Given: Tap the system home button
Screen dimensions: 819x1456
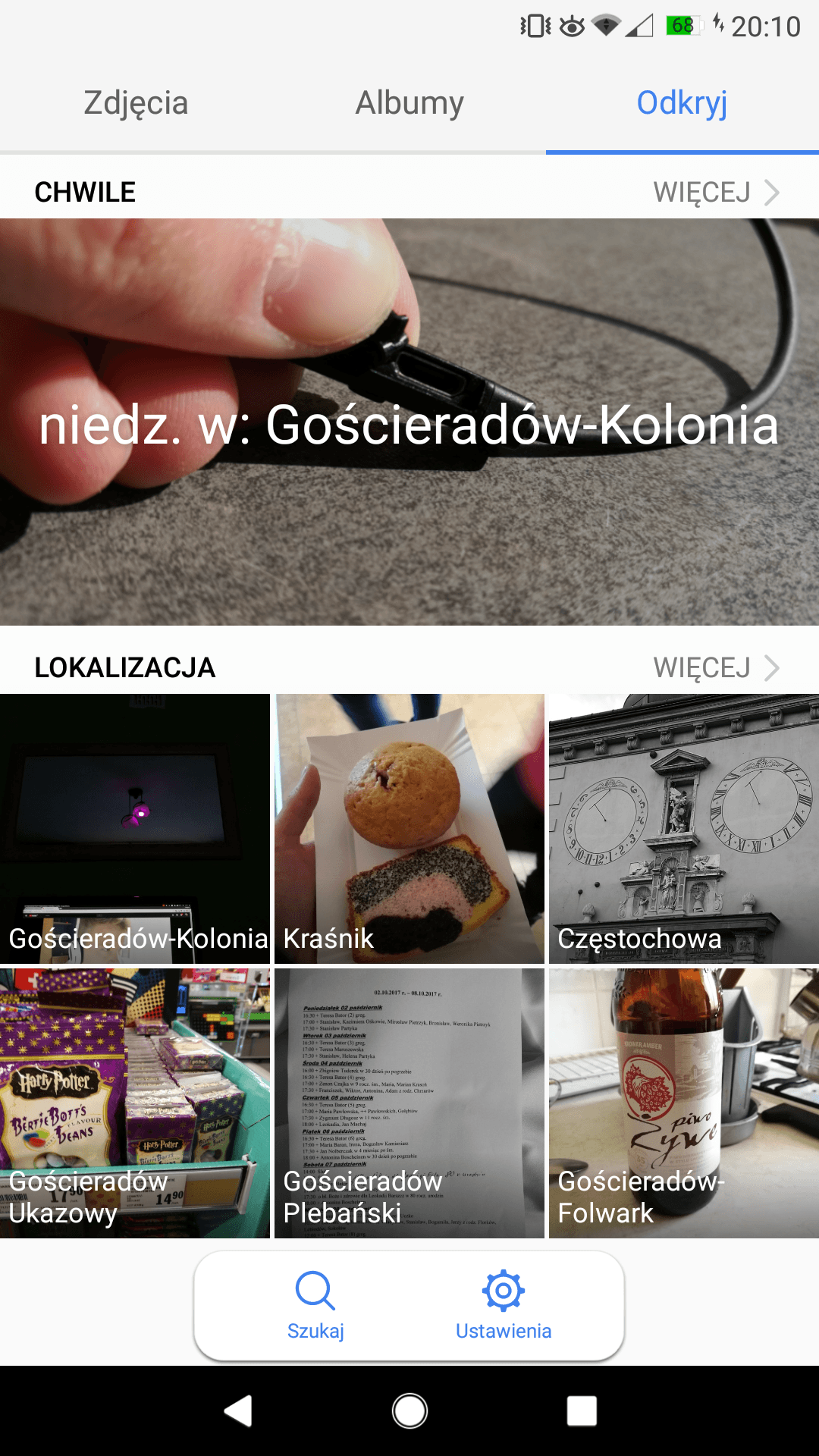Looking at the screenshot, I should [409, 1411].
